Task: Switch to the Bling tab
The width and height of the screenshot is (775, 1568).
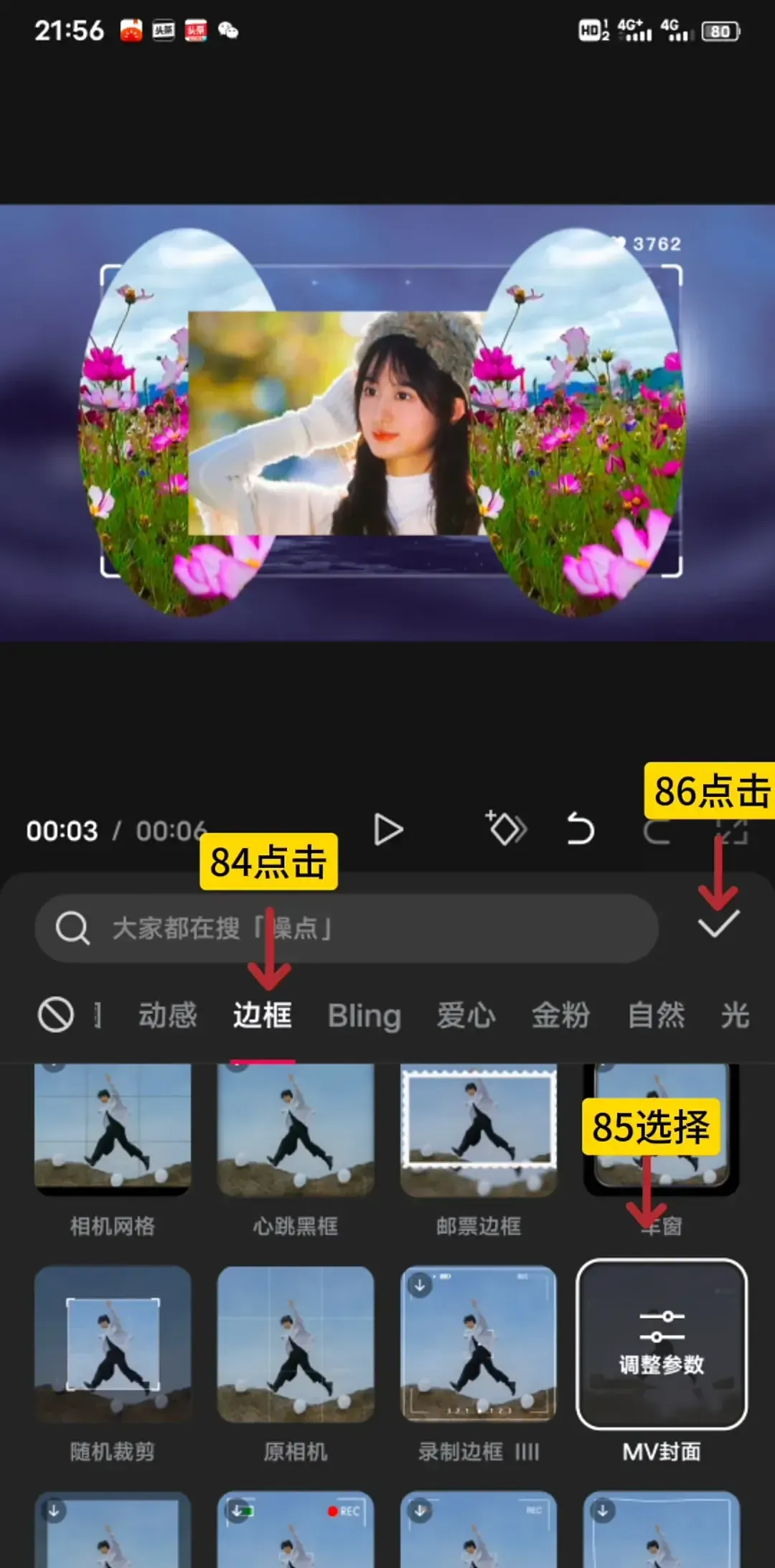Action: (364, 1015)
